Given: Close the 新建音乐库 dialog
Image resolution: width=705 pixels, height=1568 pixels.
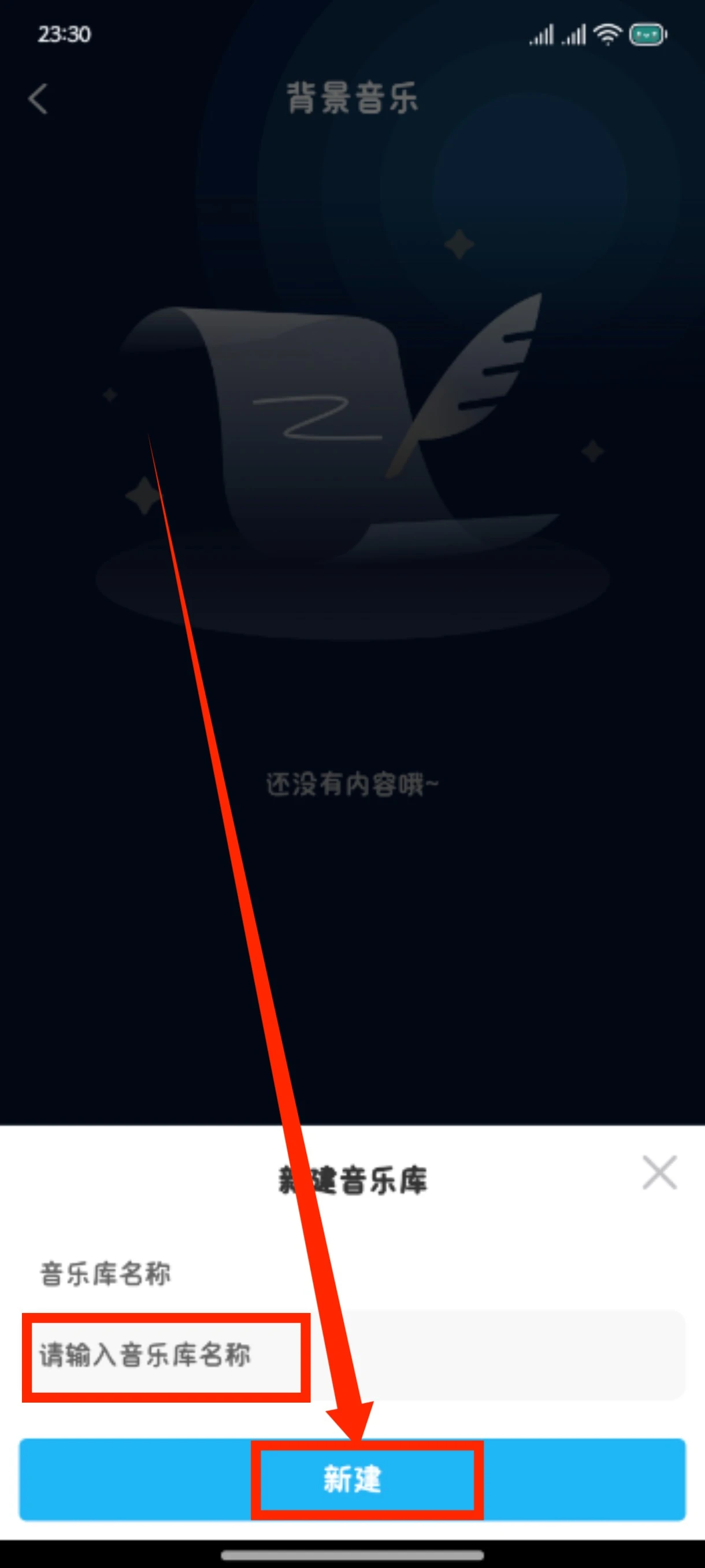Looking at the screenshot, I should tap(659, 1171).
